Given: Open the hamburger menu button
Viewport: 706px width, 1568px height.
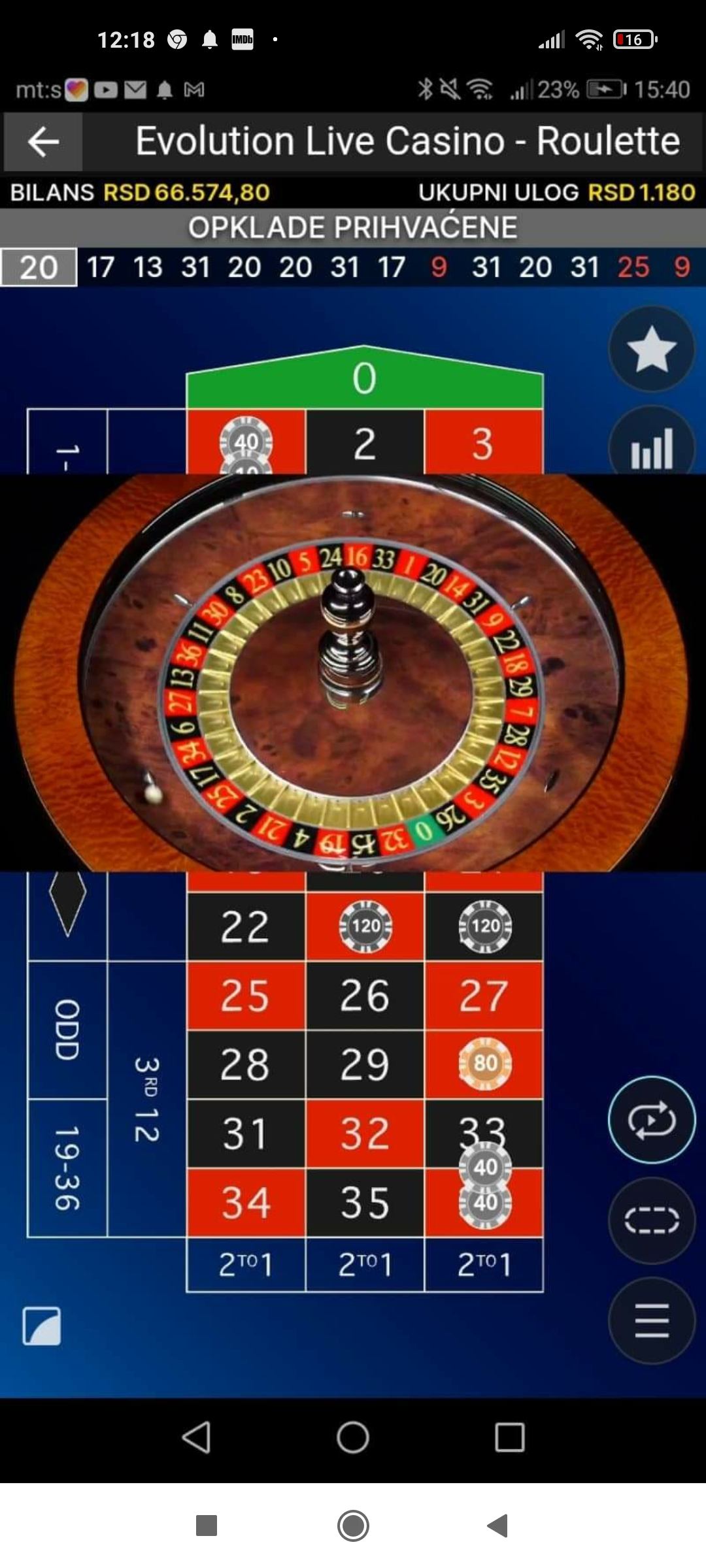Looking at the screenshot, I should 651,1320.
